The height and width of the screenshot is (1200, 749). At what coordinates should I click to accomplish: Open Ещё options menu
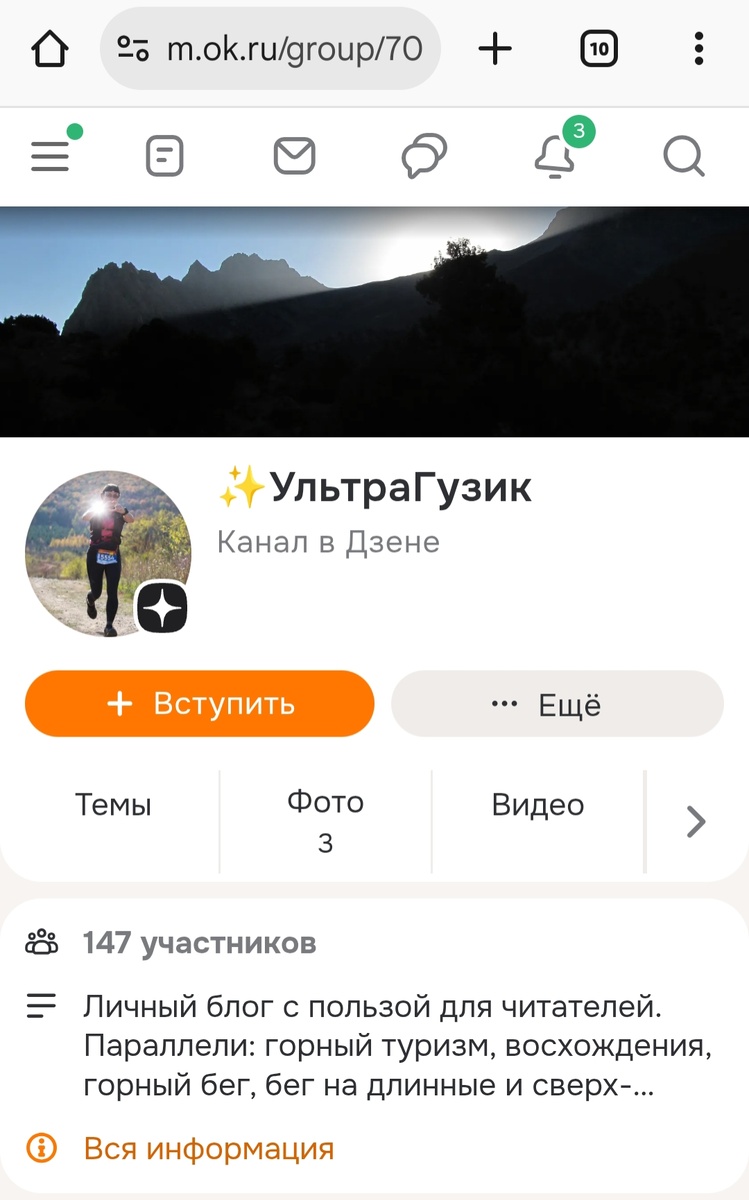click(x=557, y=703)
